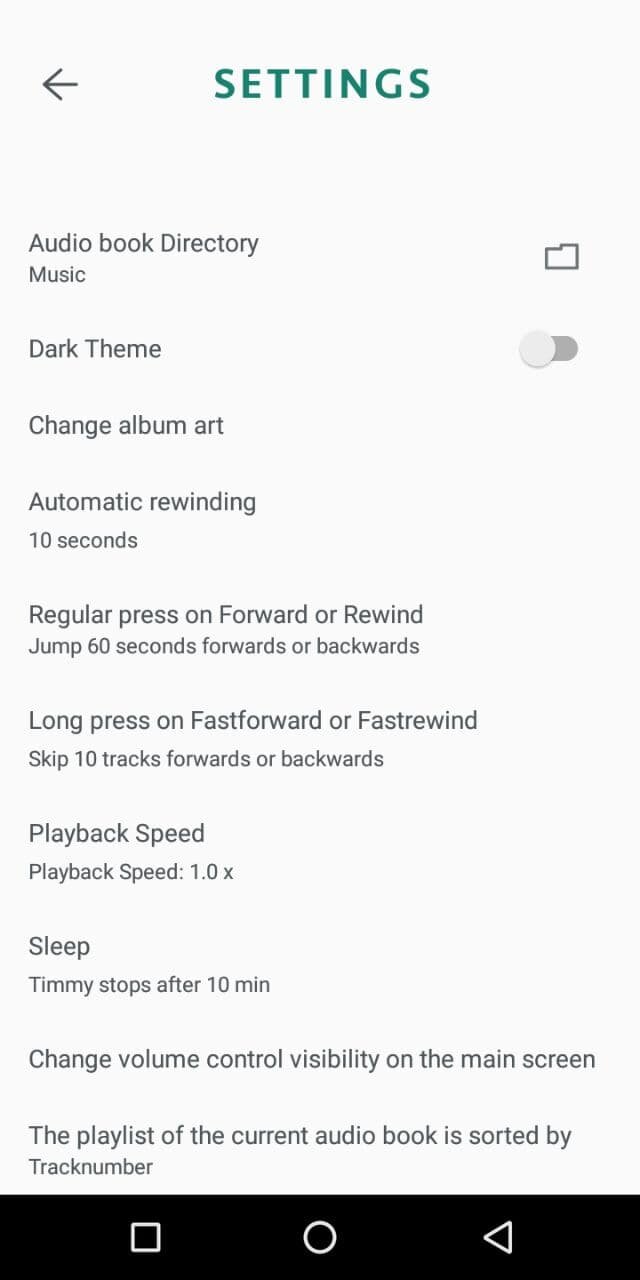This screenshot has height=1280, width=640.
Task: Enable the Dark Theme switch
Action: (549, 349)
